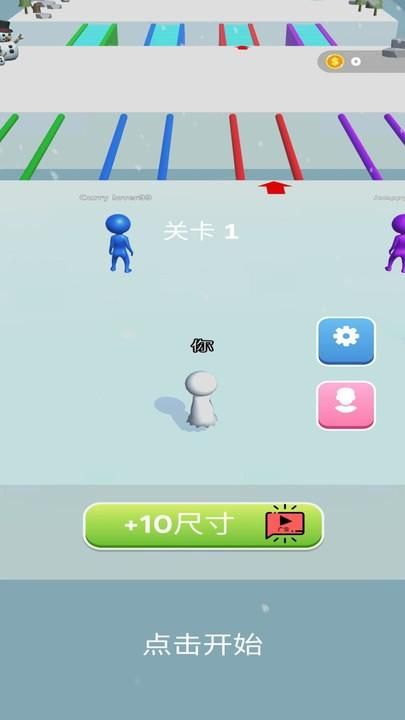This screenshot has width=405, height=720.
Task: Tap 点击开始 to start the level
Action: pos(203,644)
